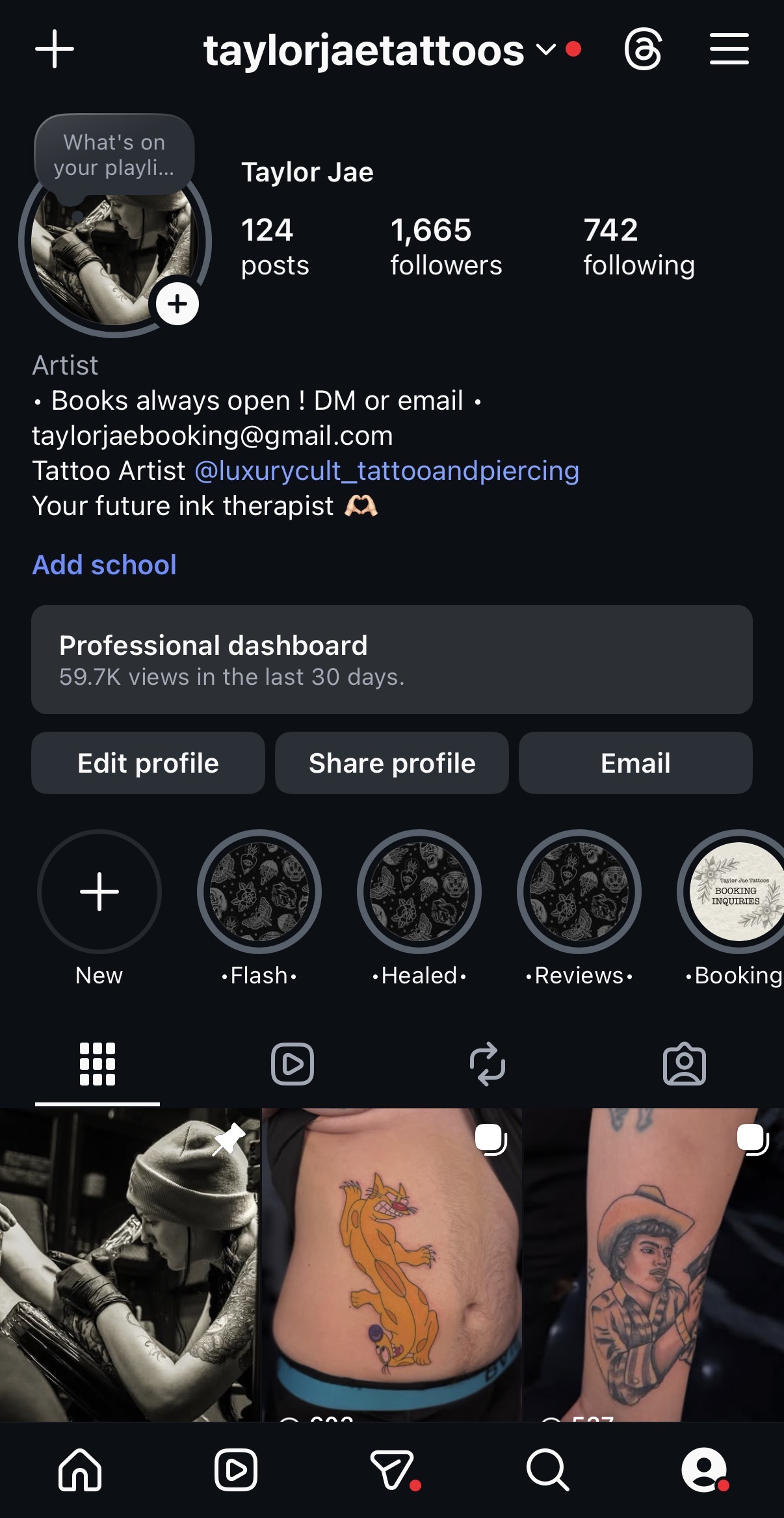Tap the Edit profile button
The width and height of the screenshot is (784, 1518).
point(148,762)
